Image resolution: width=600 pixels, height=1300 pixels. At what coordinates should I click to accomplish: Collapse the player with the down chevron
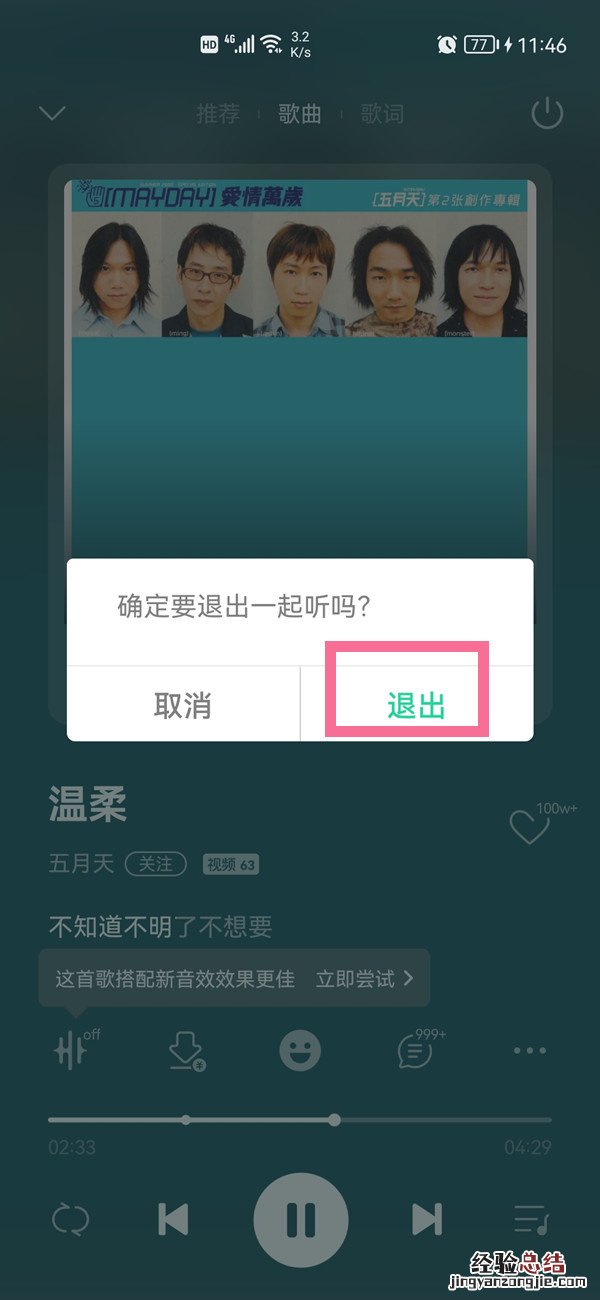click(52, 113)
